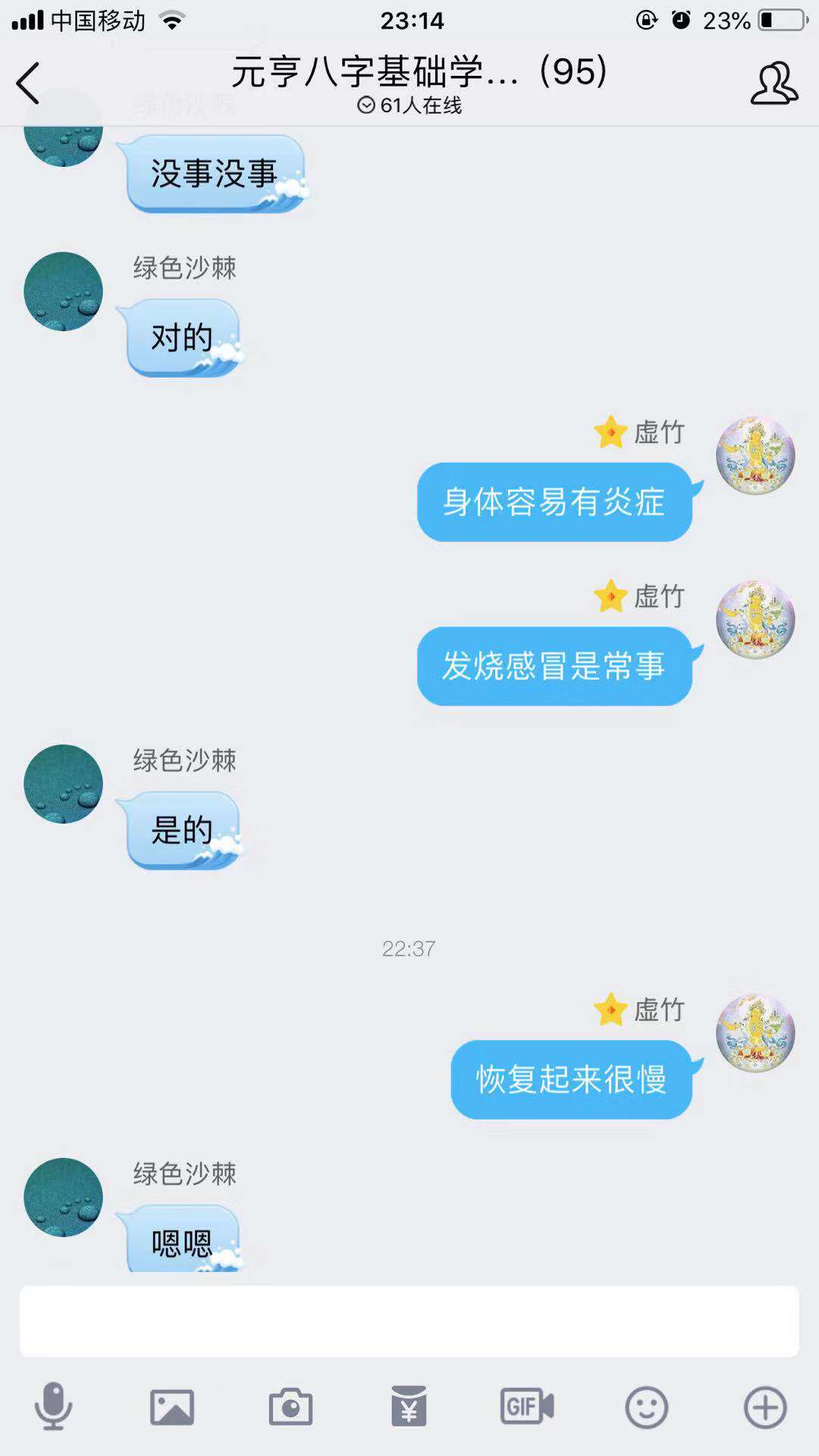
Task: Open 绿色沙棘's avatar beside the 是的 message
Action: coord(64,783)
